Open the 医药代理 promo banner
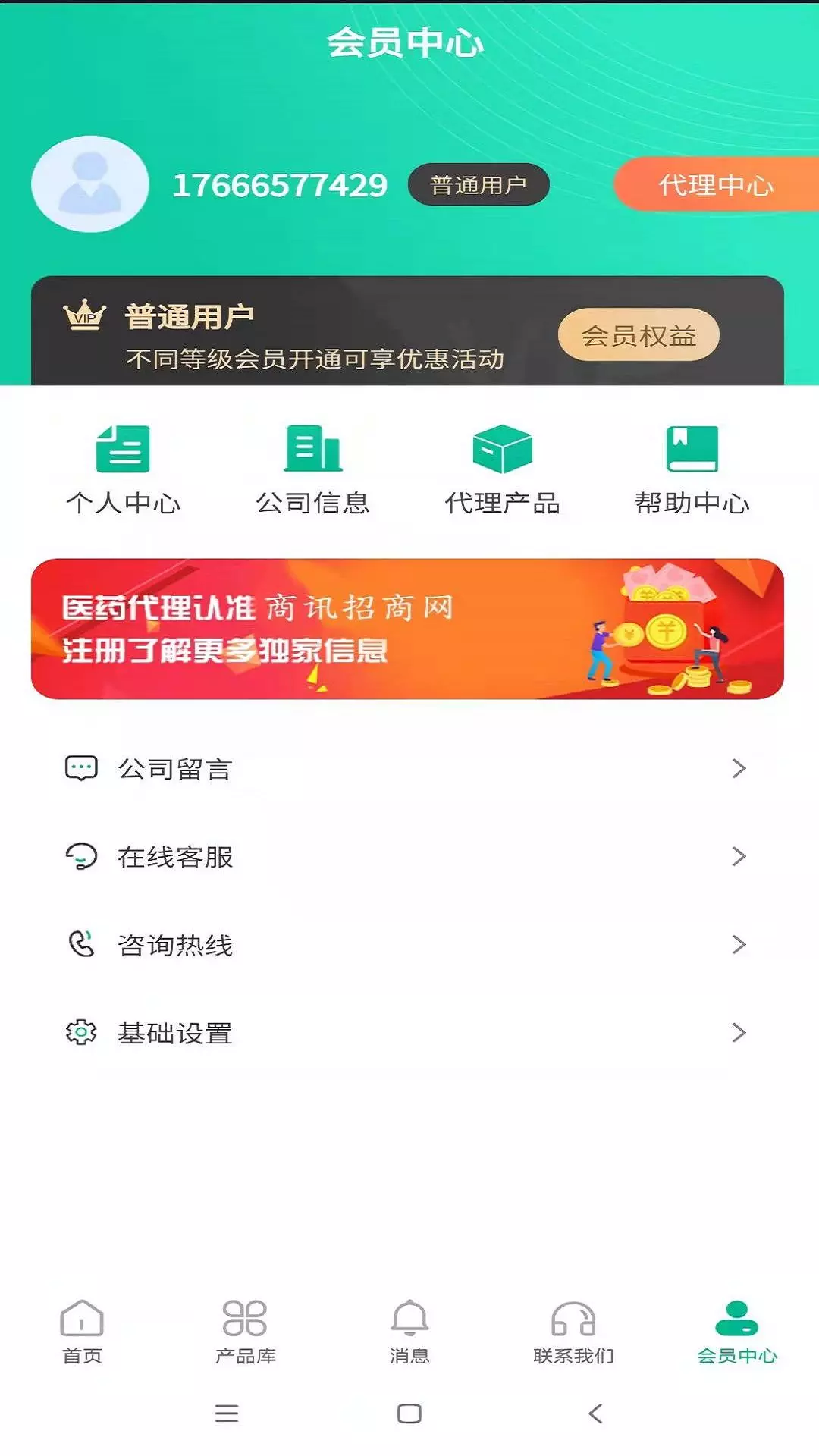819x1456 pixels. click(407, 629)
